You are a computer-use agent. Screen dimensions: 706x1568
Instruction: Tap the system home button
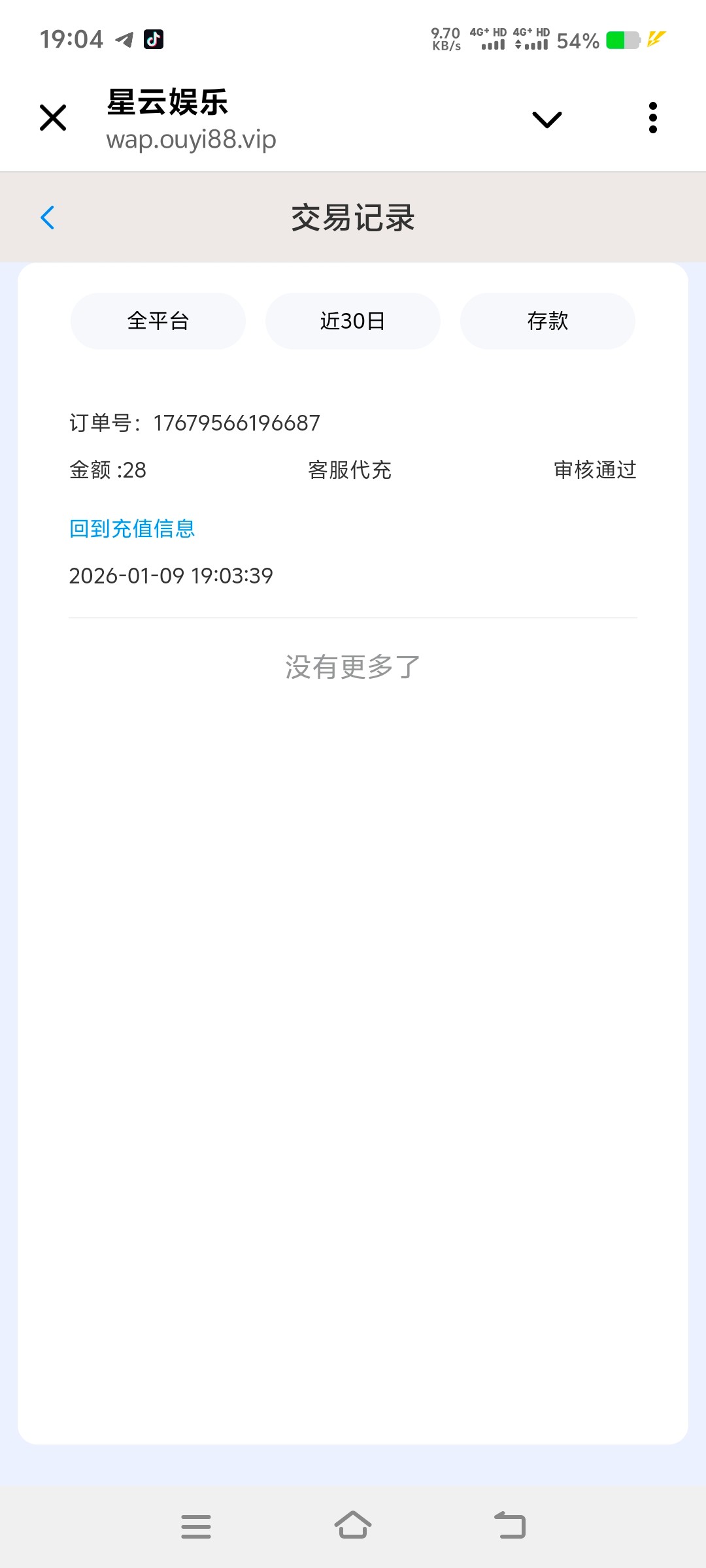pos(353,1526)
